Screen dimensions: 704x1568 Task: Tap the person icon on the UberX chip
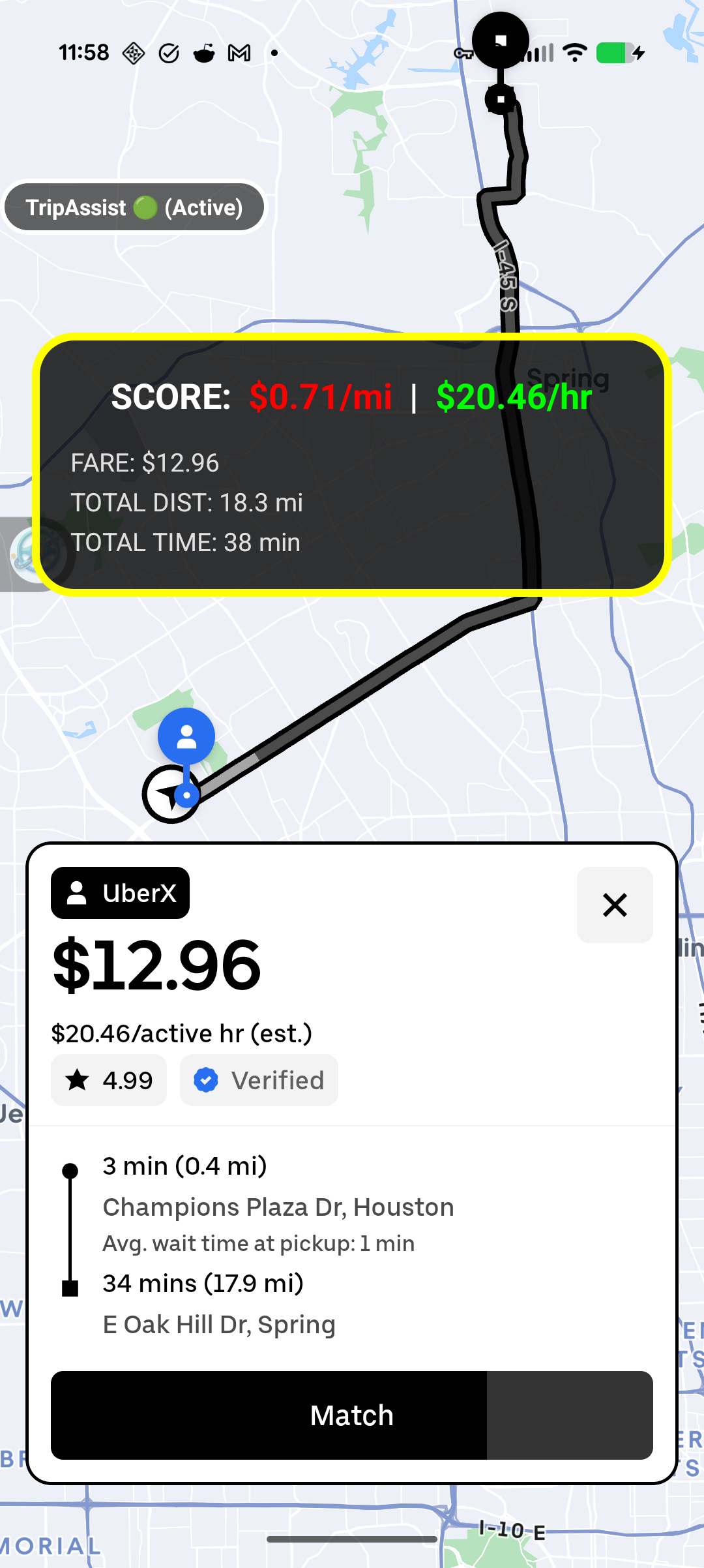[78, 892]
